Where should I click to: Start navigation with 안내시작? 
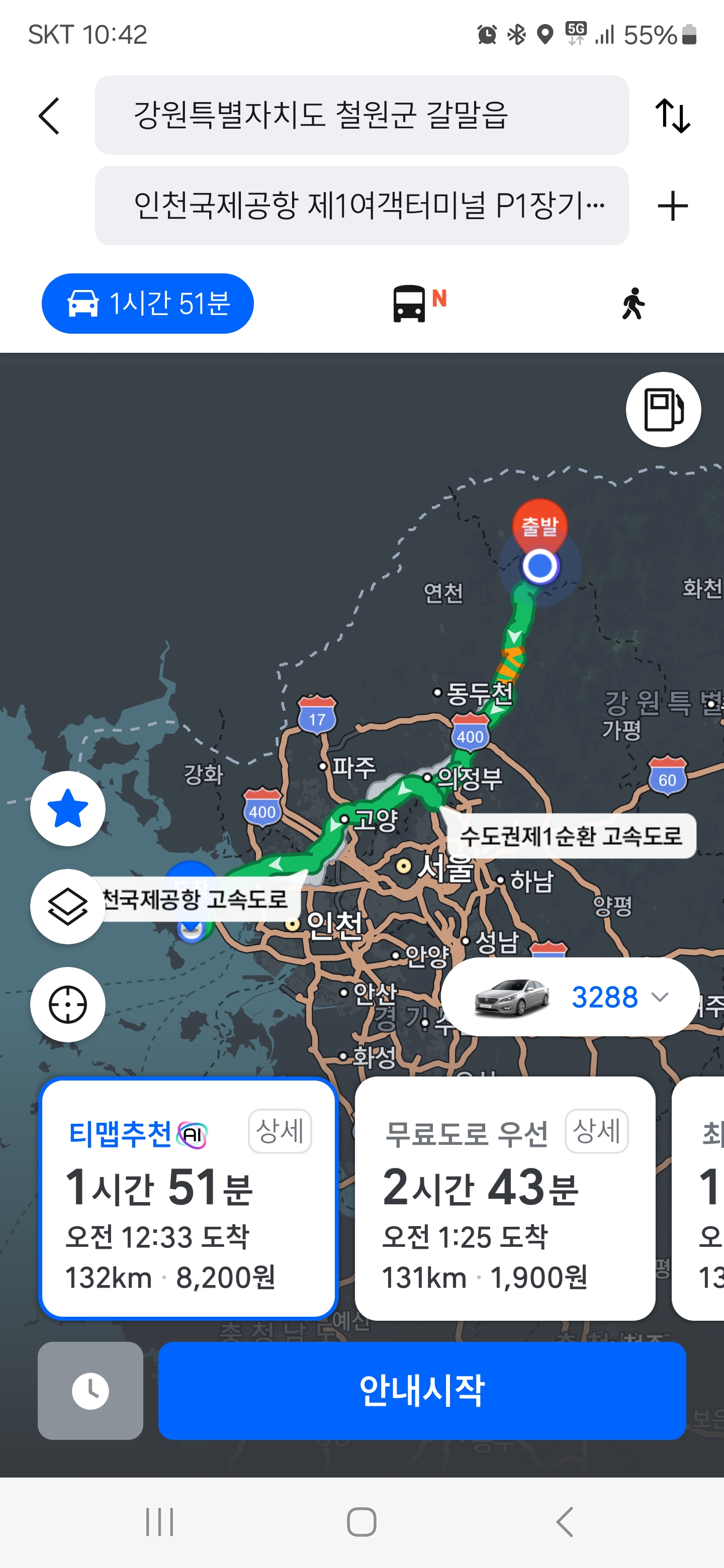point(422,1390)
